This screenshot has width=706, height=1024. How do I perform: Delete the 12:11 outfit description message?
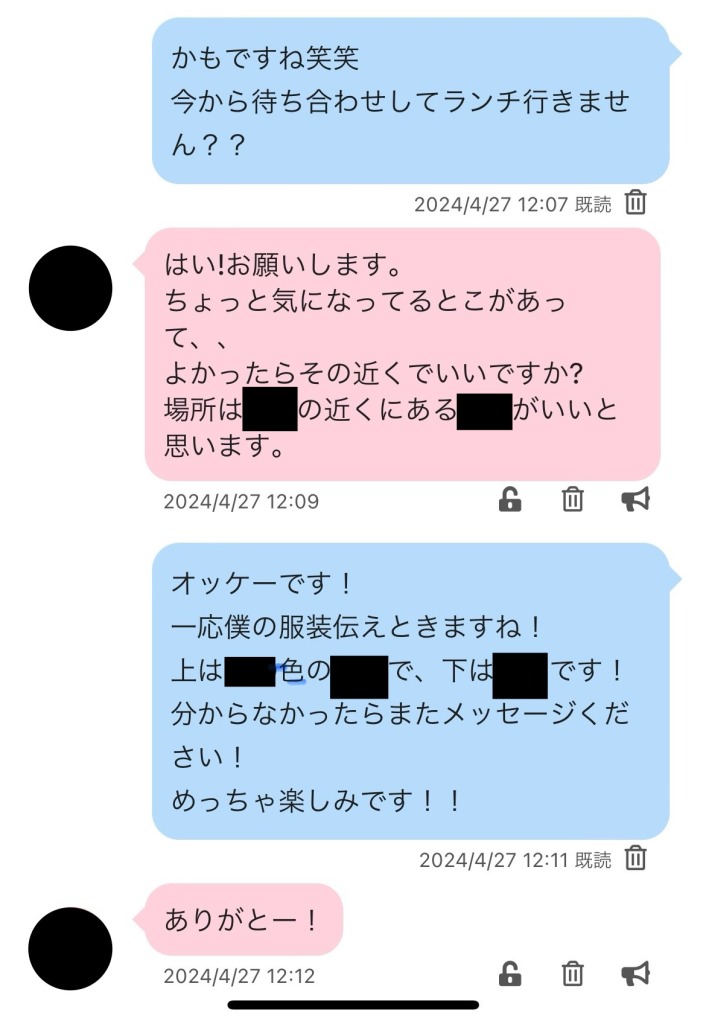[635, 857]
